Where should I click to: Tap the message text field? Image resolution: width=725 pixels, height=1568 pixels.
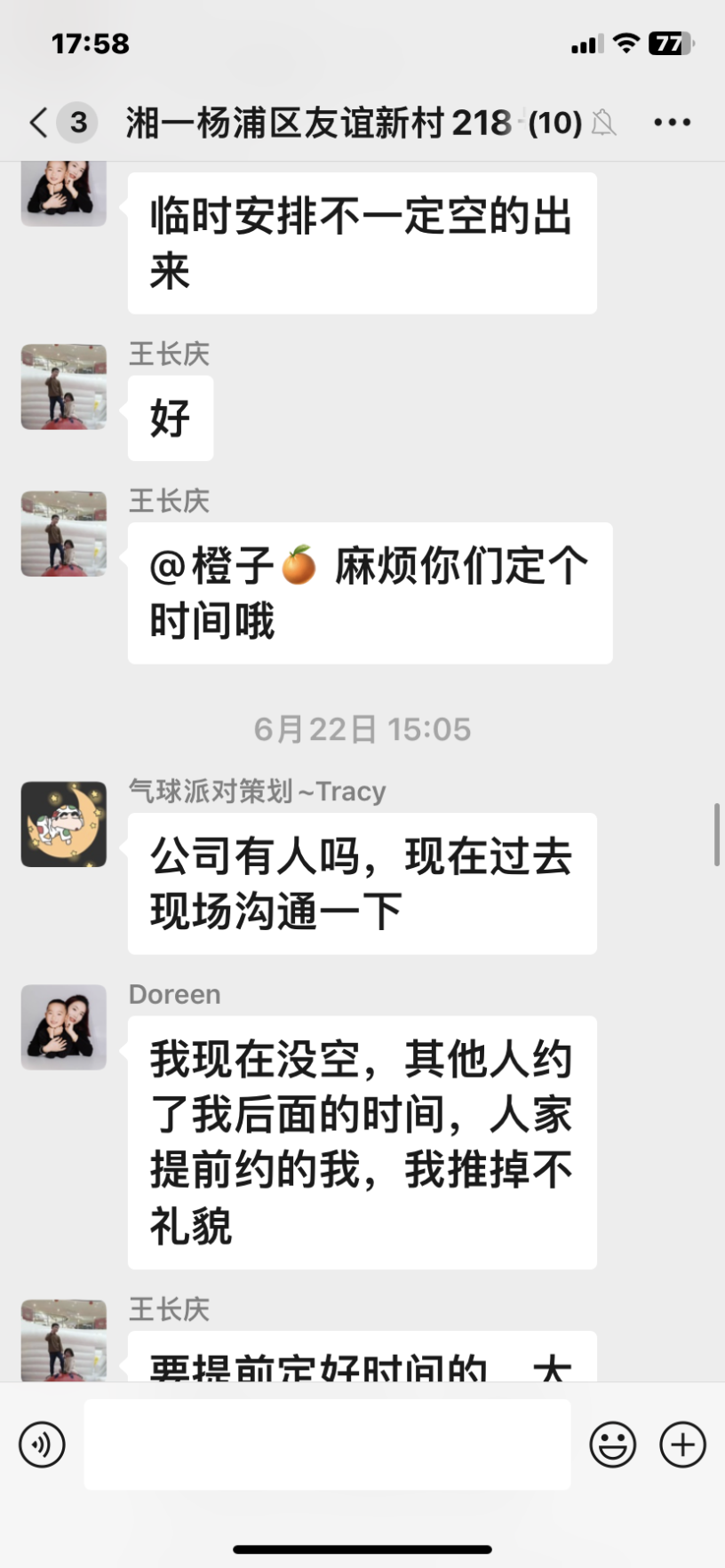point(327,1444)
